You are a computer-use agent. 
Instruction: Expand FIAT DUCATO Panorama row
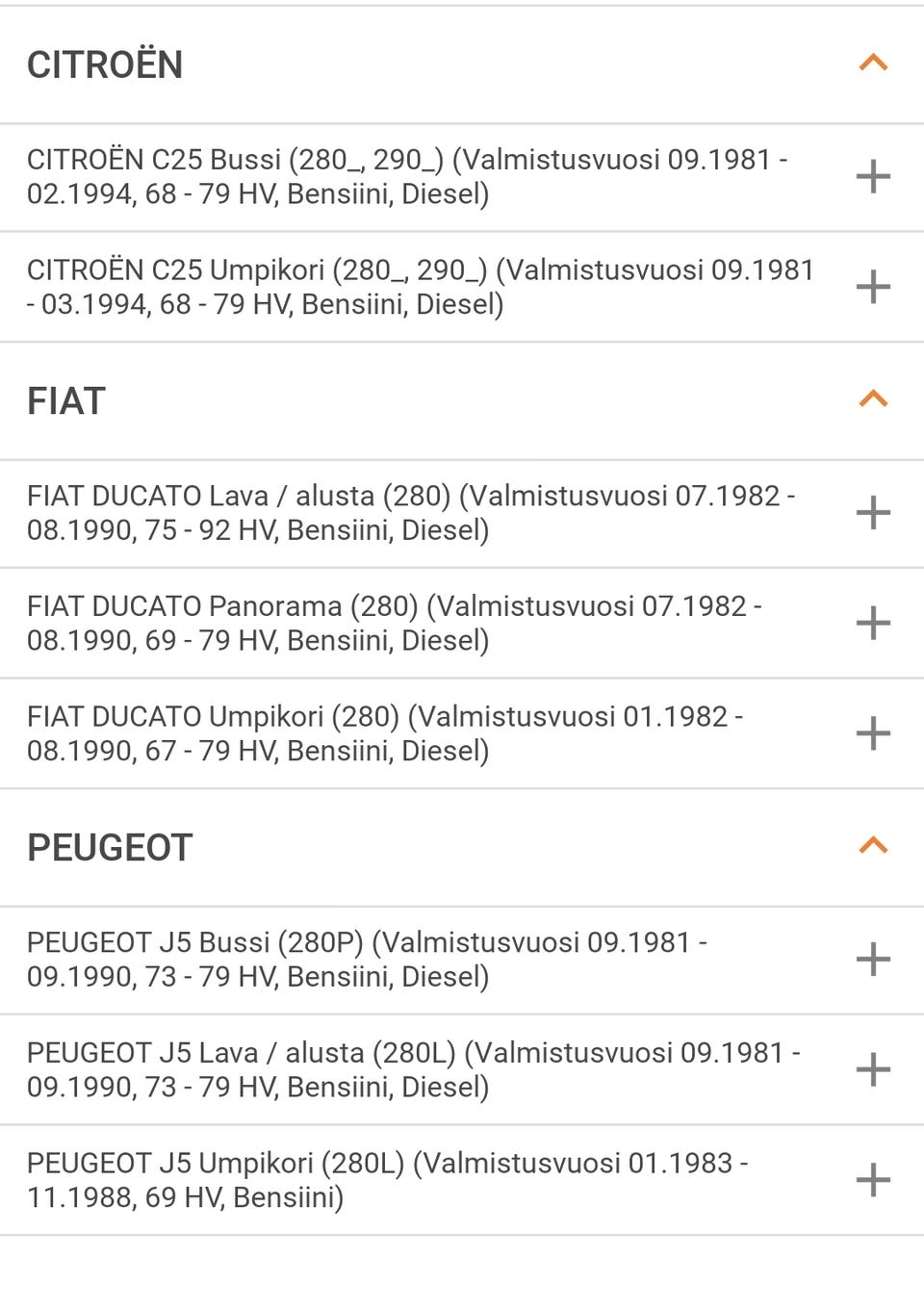872,624
